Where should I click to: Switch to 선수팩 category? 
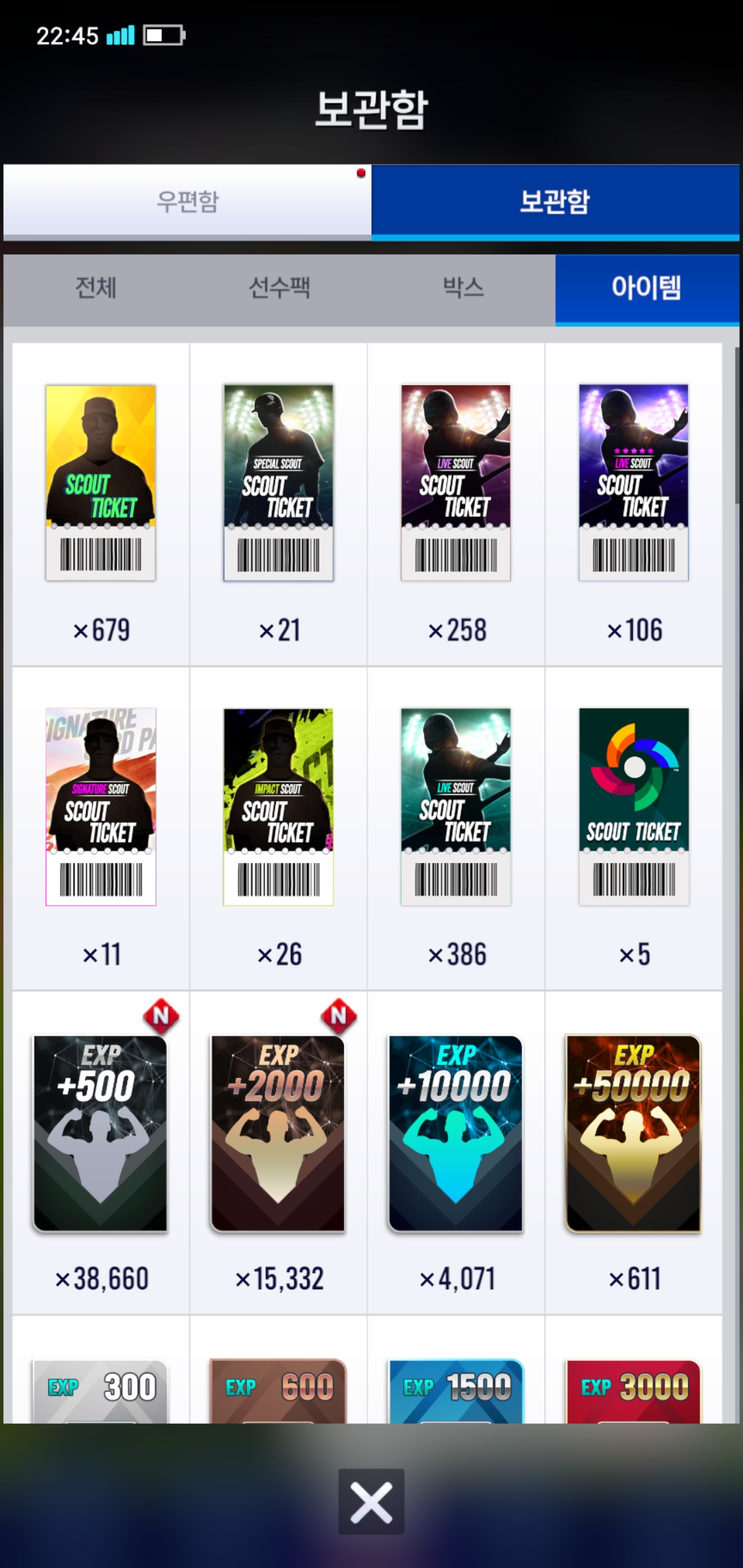pyautogui.click(x=279, y=287)
